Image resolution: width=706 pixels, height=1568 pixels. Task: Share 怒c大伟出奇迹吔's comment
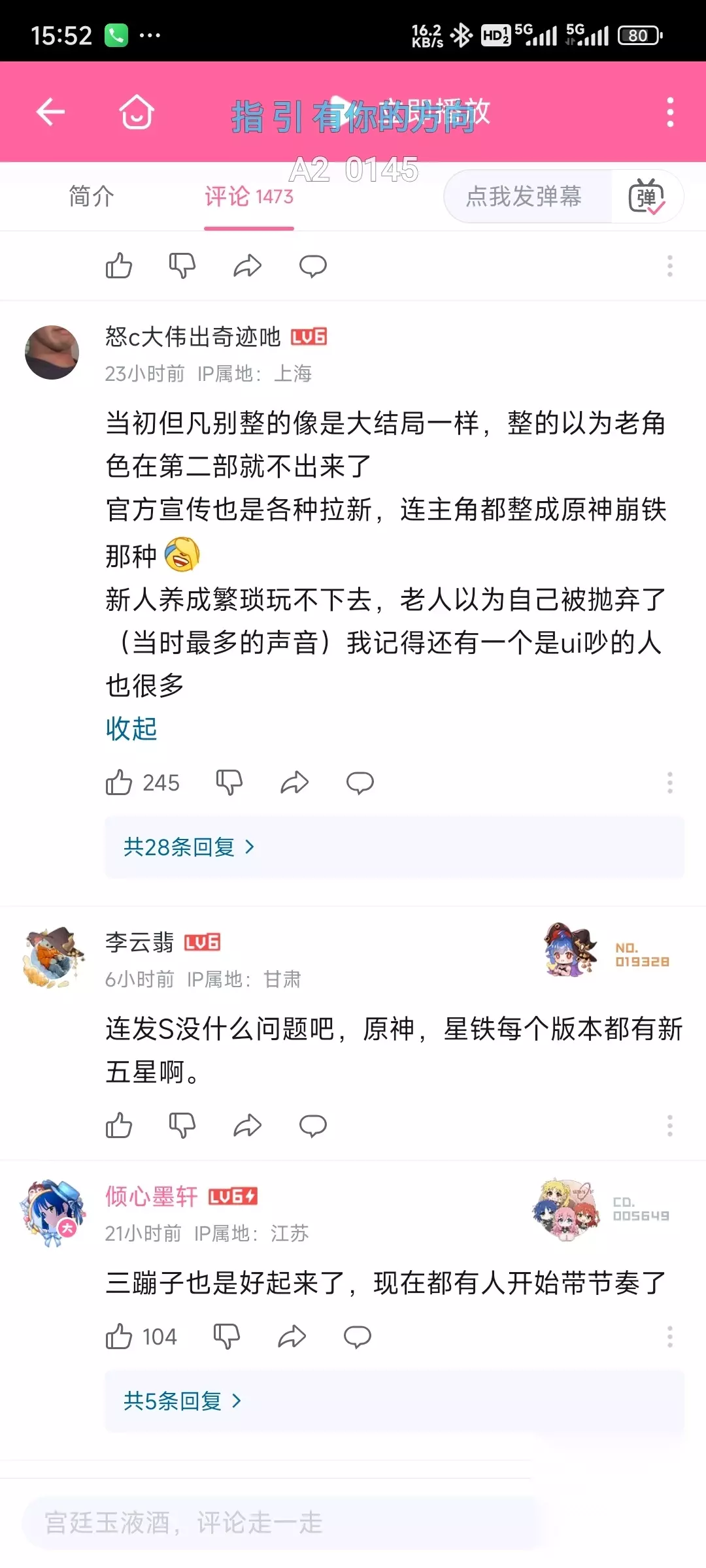pos(295,782)
